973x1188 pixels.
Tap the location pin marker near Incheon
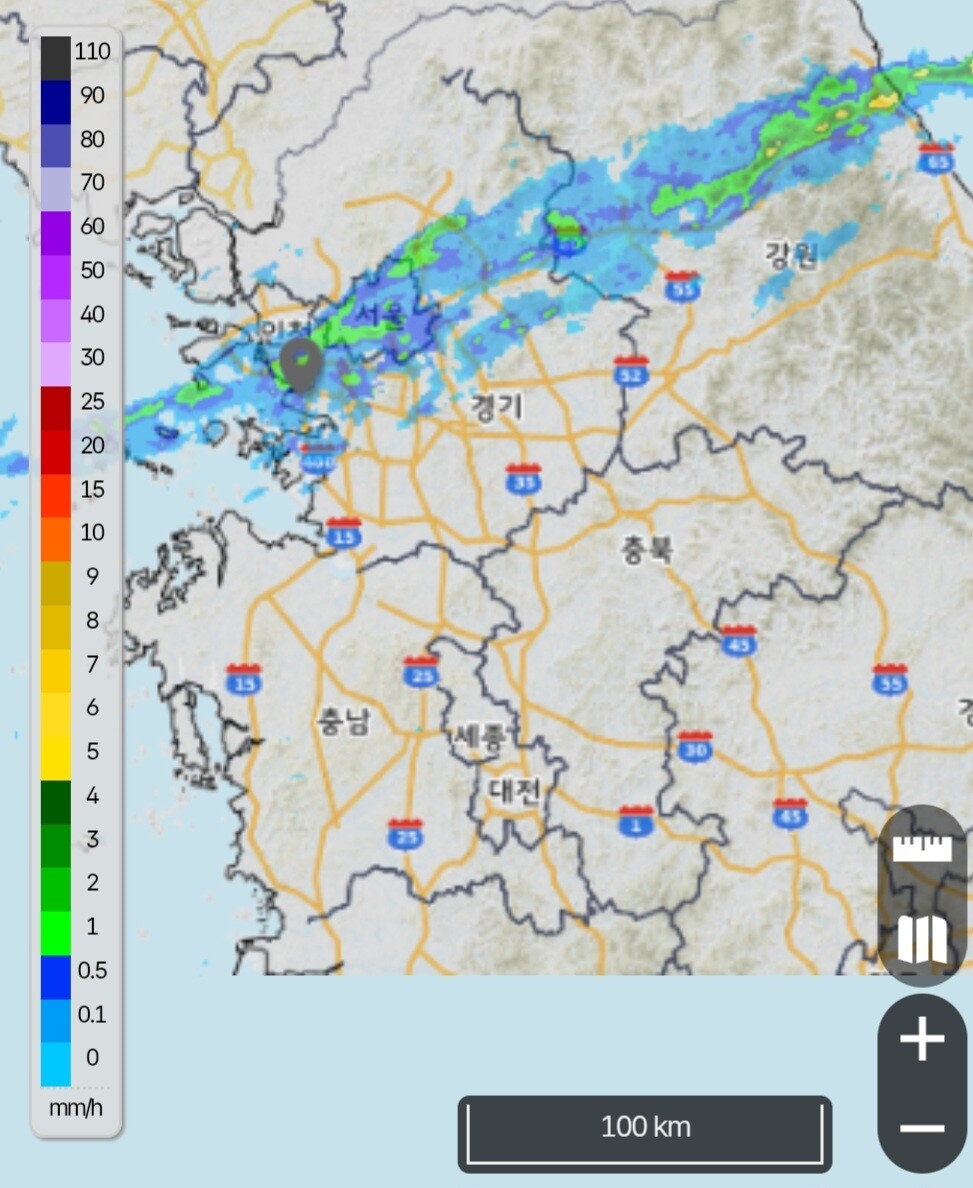click(x=301, y=365)
